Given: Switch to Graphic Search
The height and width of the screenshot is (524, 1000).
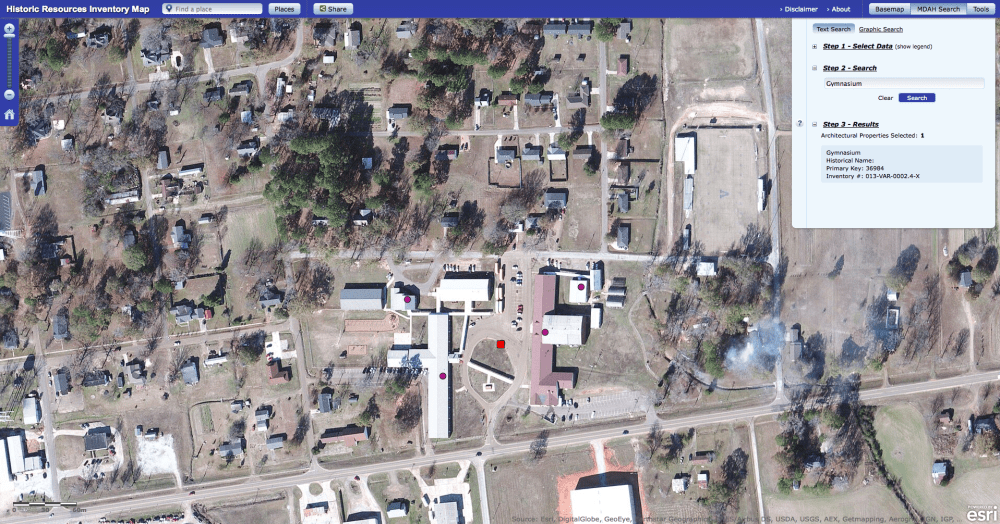Looking at the screenshot, I should [880, 29].
